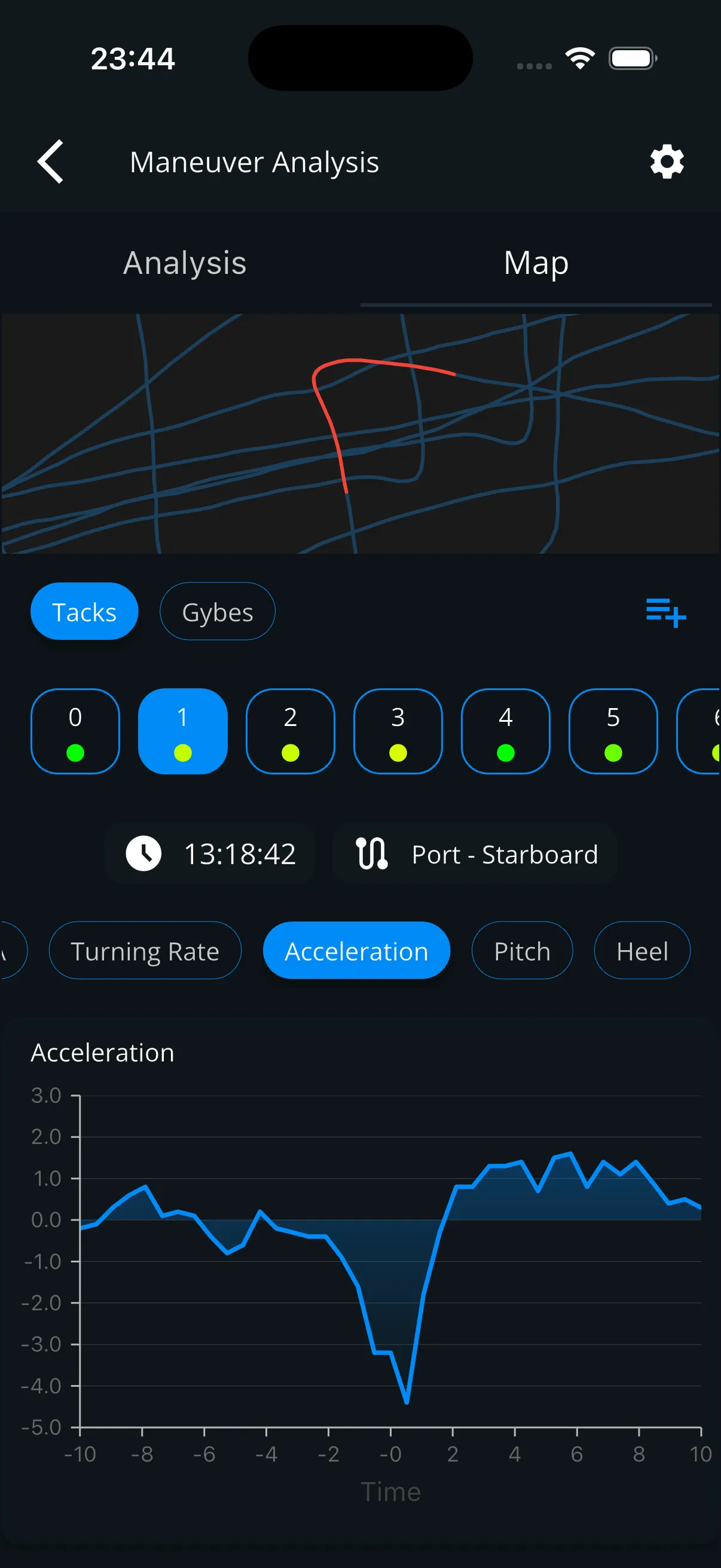Tap the battery icon in the status bar
This screenshot has width=721, height=1568.
point(631,58)
